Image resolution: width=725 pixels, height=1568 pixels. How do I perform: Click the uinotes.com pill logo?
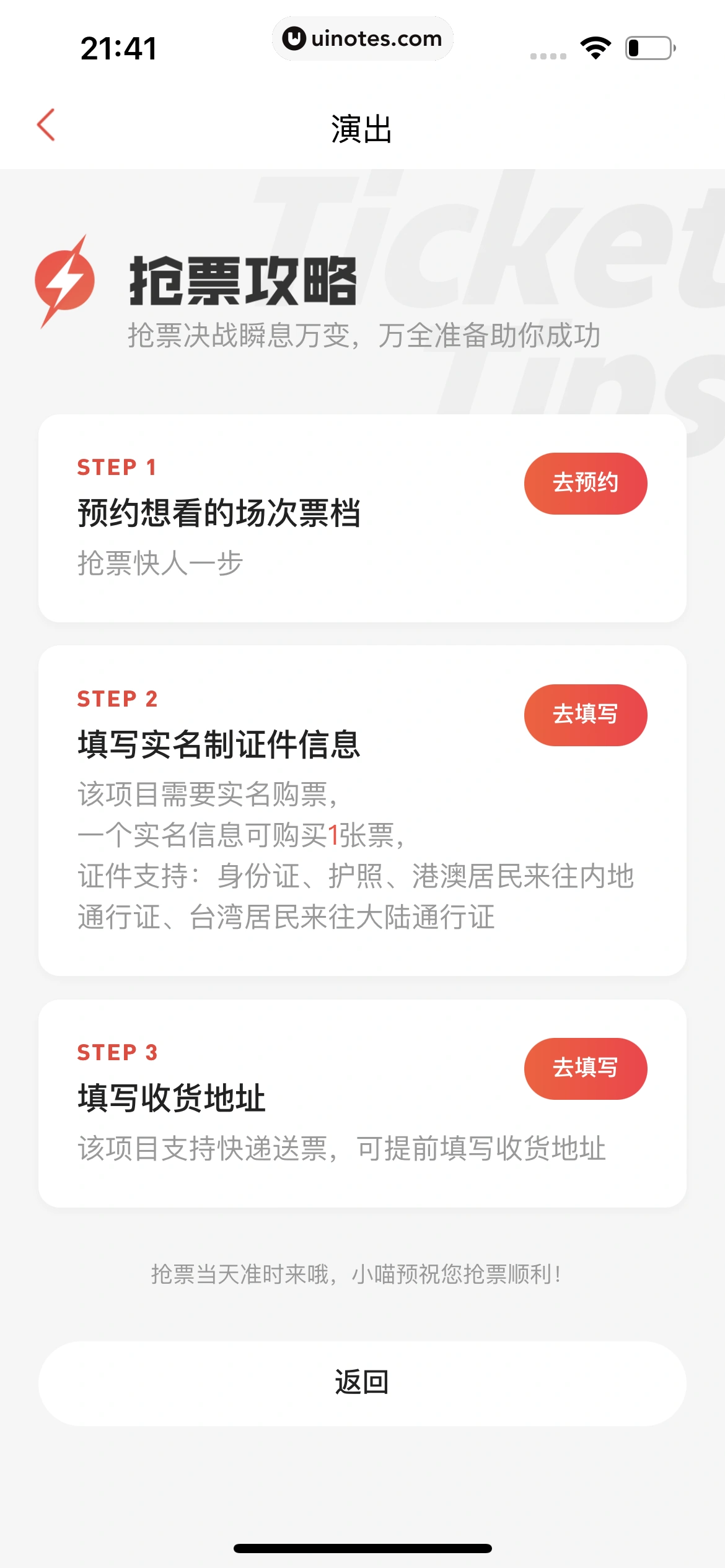362,38
